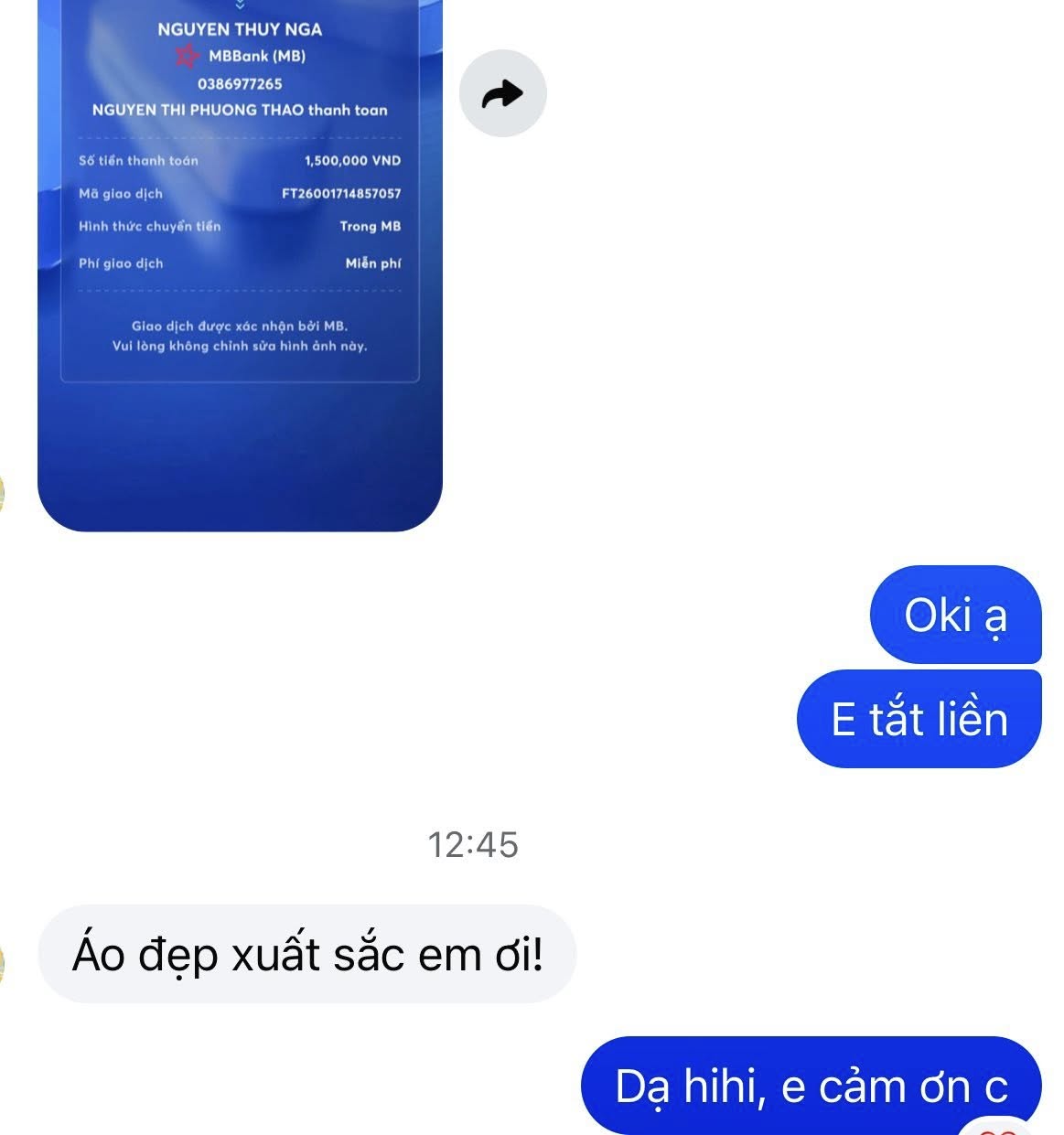Forward the MBBank receipt image

[x=502, y=93]
